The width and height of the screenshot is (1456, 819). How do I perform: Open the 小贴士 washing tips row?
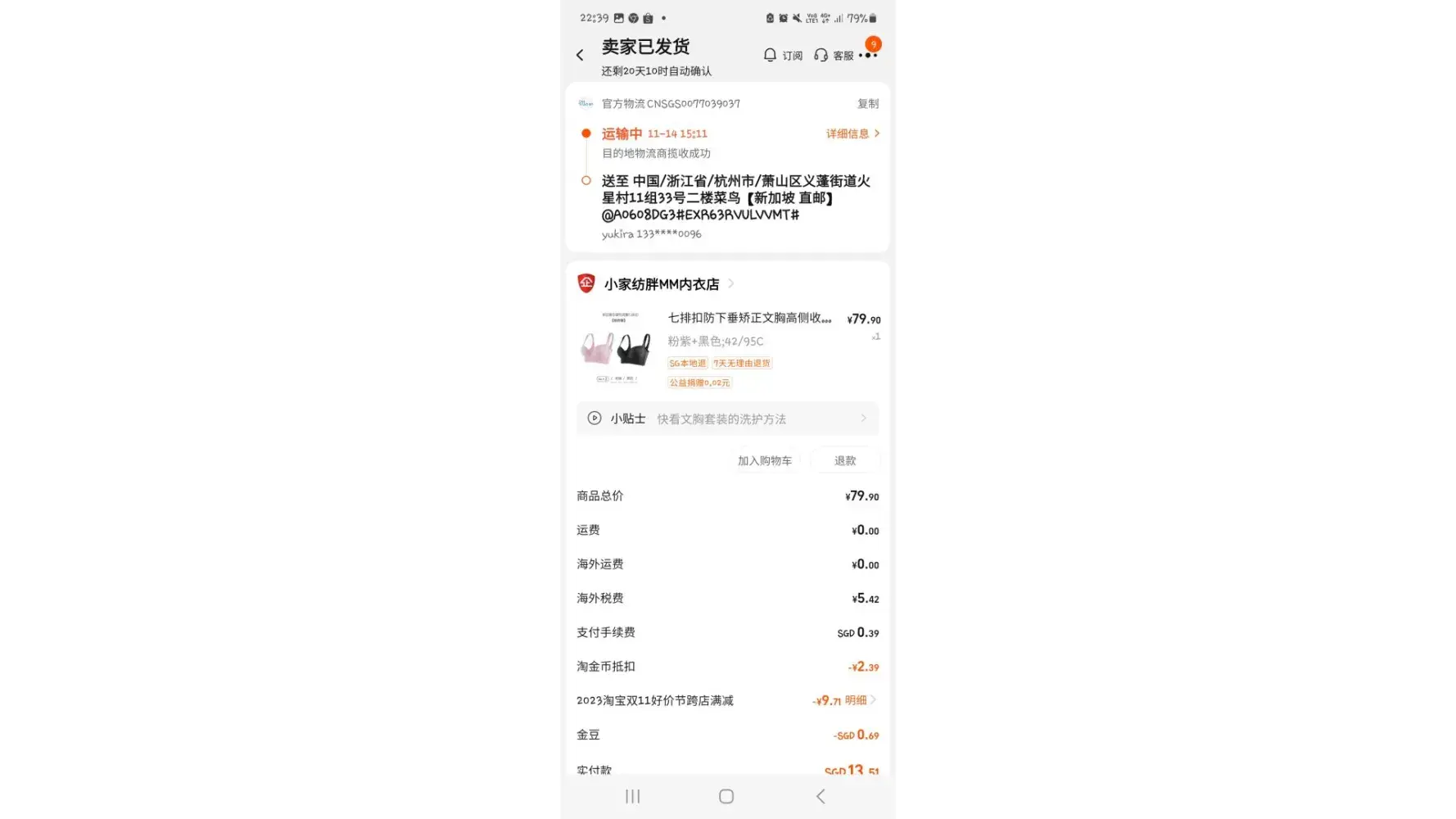pyautogui.click(x=727, y=419)
